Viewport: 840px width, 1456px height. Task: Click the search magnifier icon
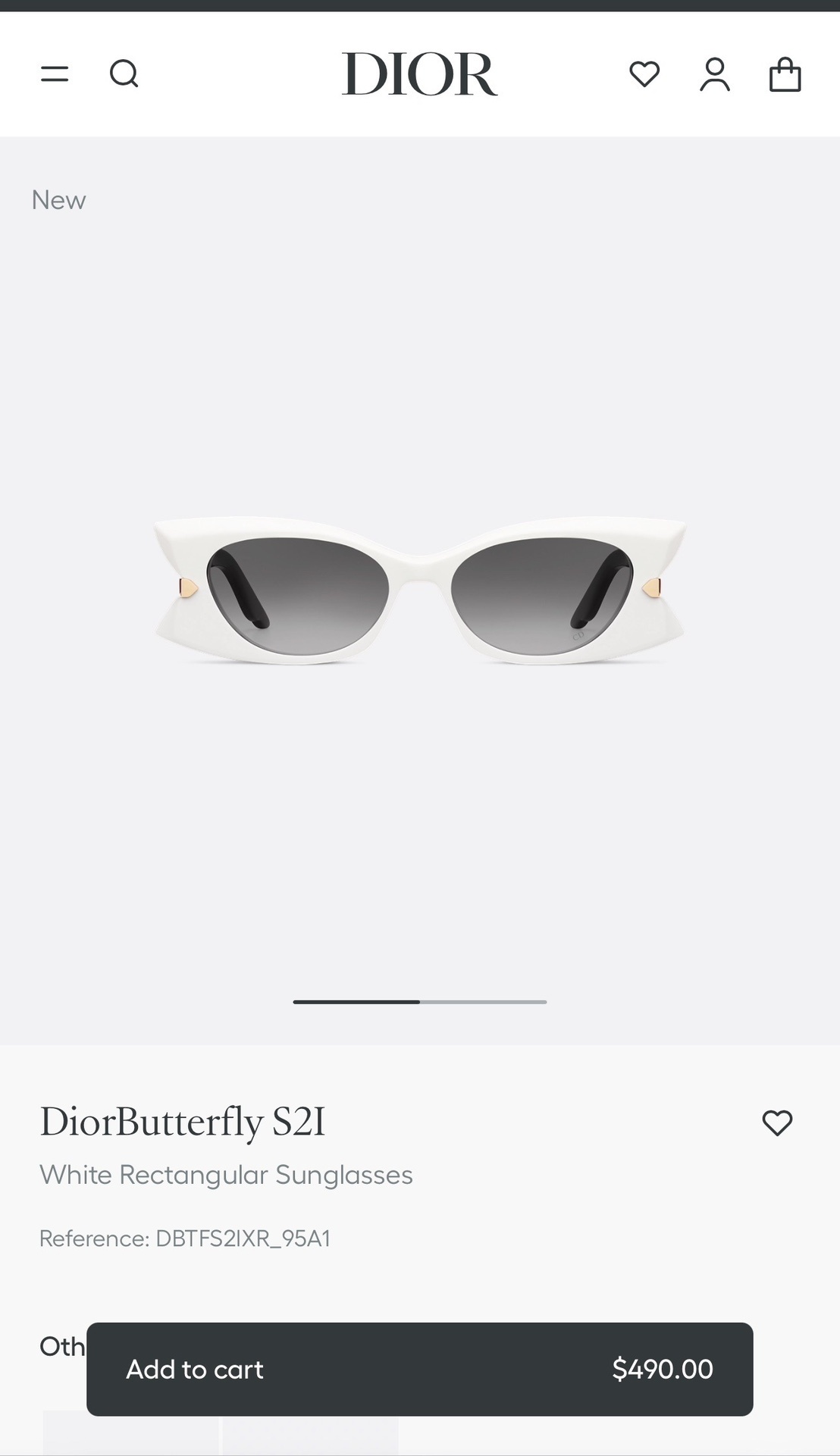(x=124, y=74)
